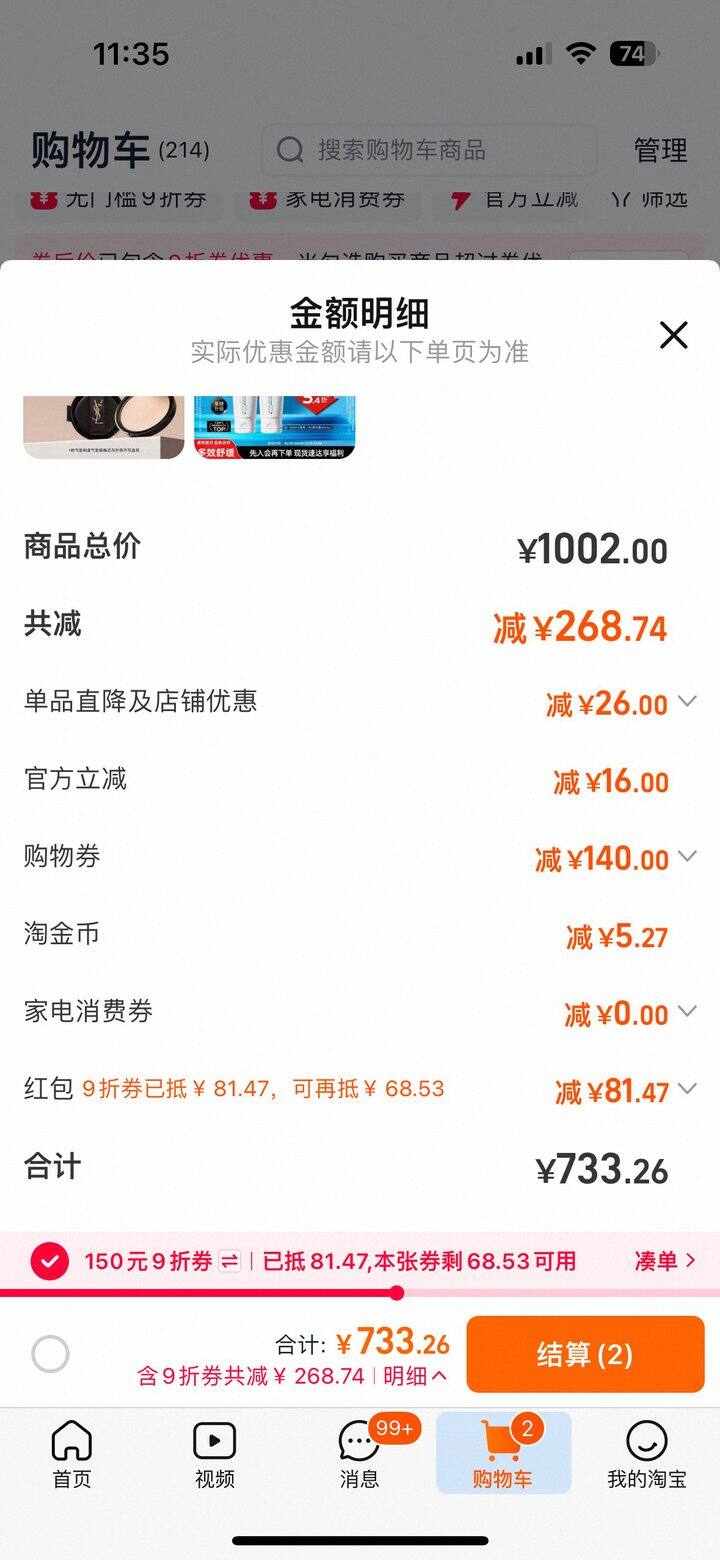Select all items with the bottom checkbox
The image size is (720, 1560).
click(x=50, y=1355)
